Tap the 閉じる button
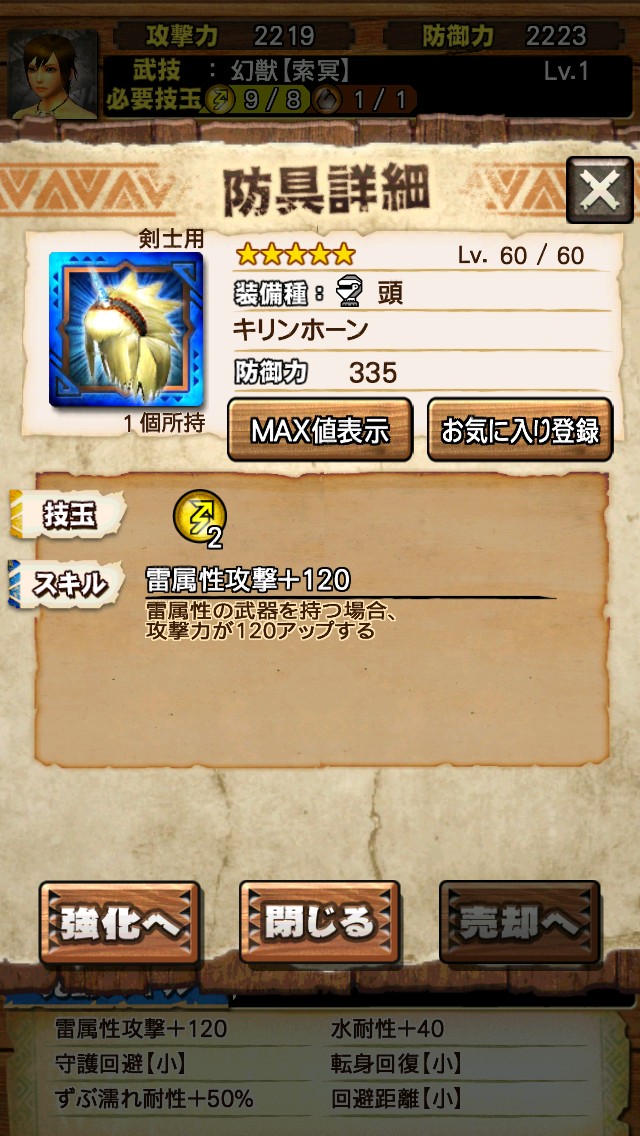The image size is (640, 1136). coord(320,922)
